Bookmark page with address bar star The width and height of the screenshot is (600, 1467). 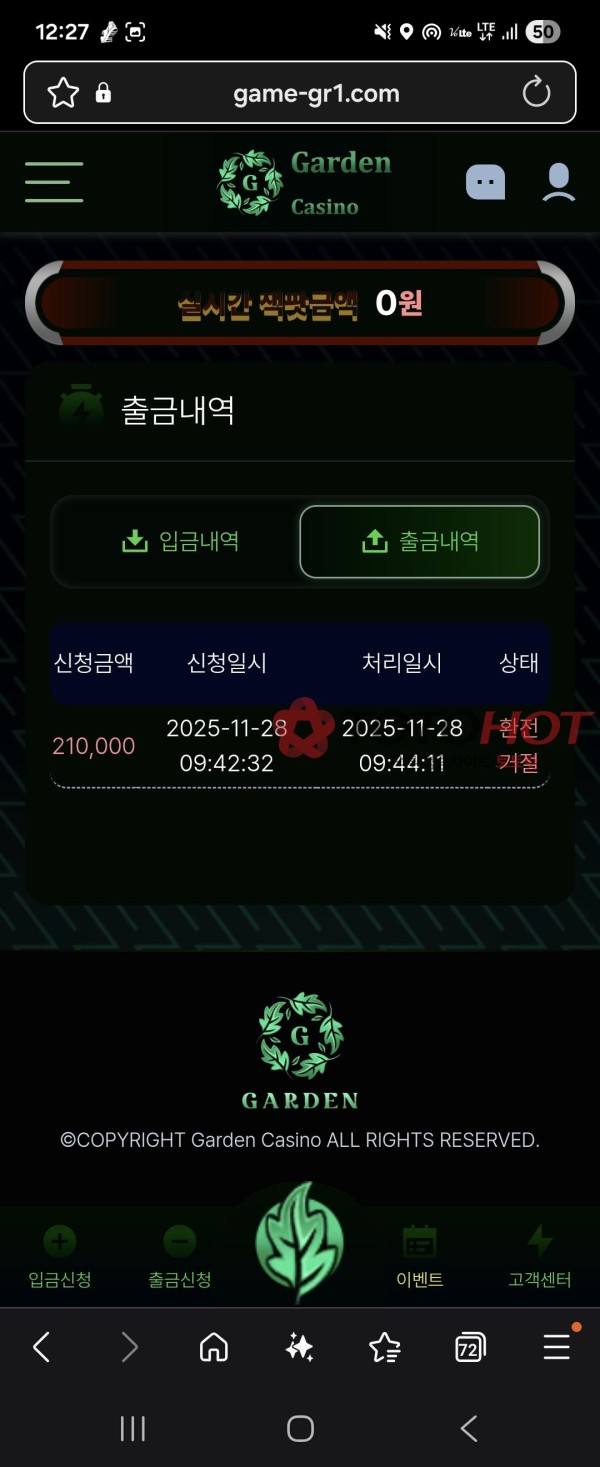coord(63,93)
